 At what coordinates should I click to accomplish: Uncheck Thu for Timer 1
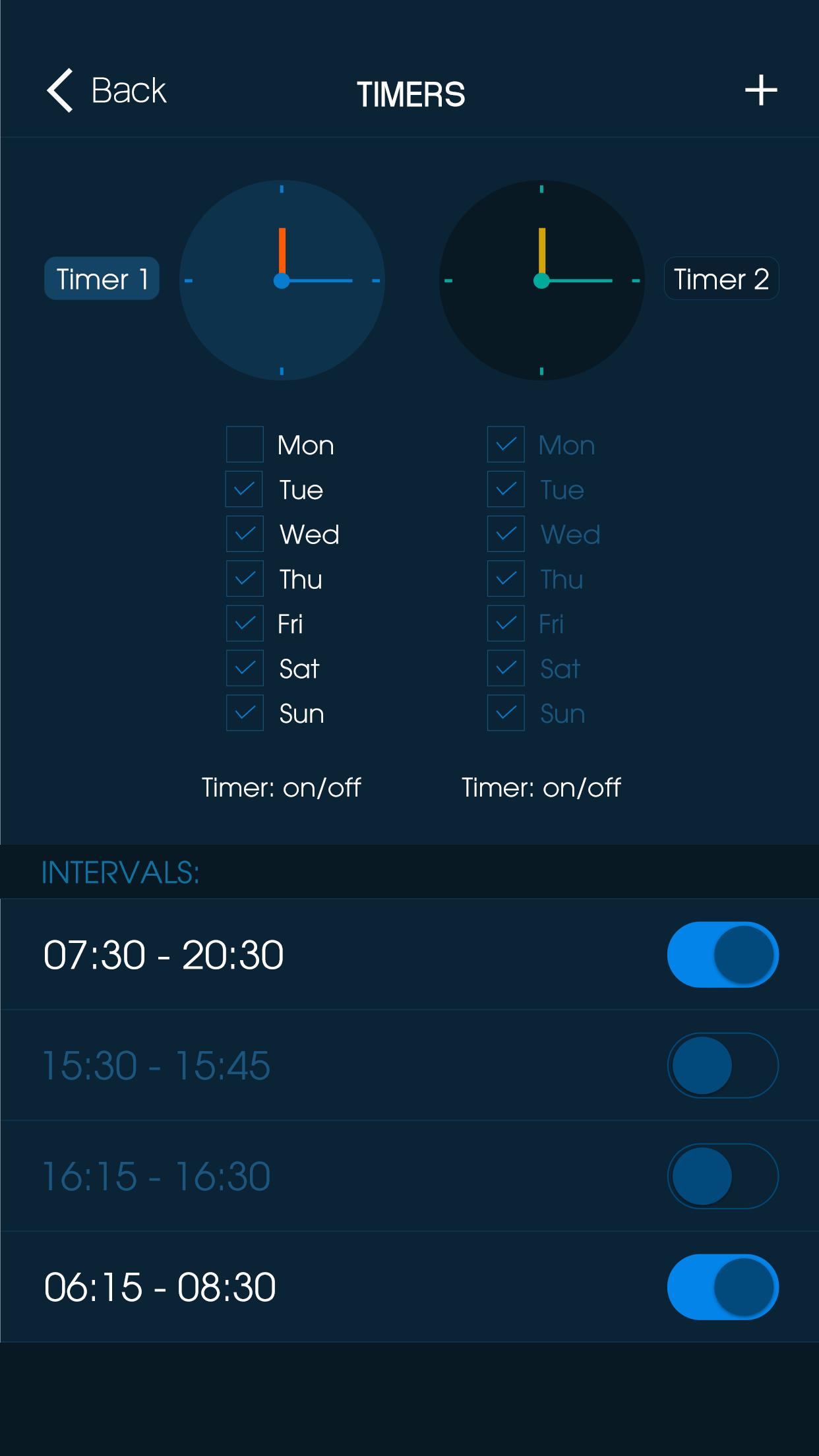[x=245, y=579]
